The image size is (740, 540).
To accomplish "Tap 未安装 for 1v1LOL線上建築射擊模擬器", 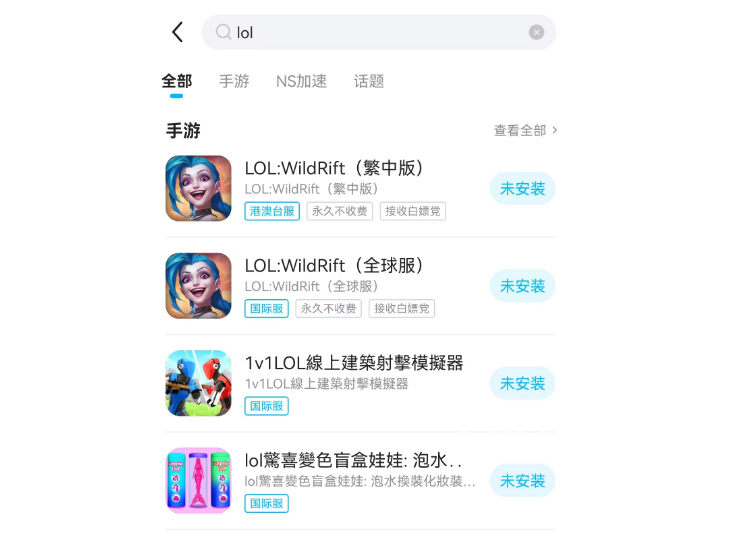I will tap(522, 383).
